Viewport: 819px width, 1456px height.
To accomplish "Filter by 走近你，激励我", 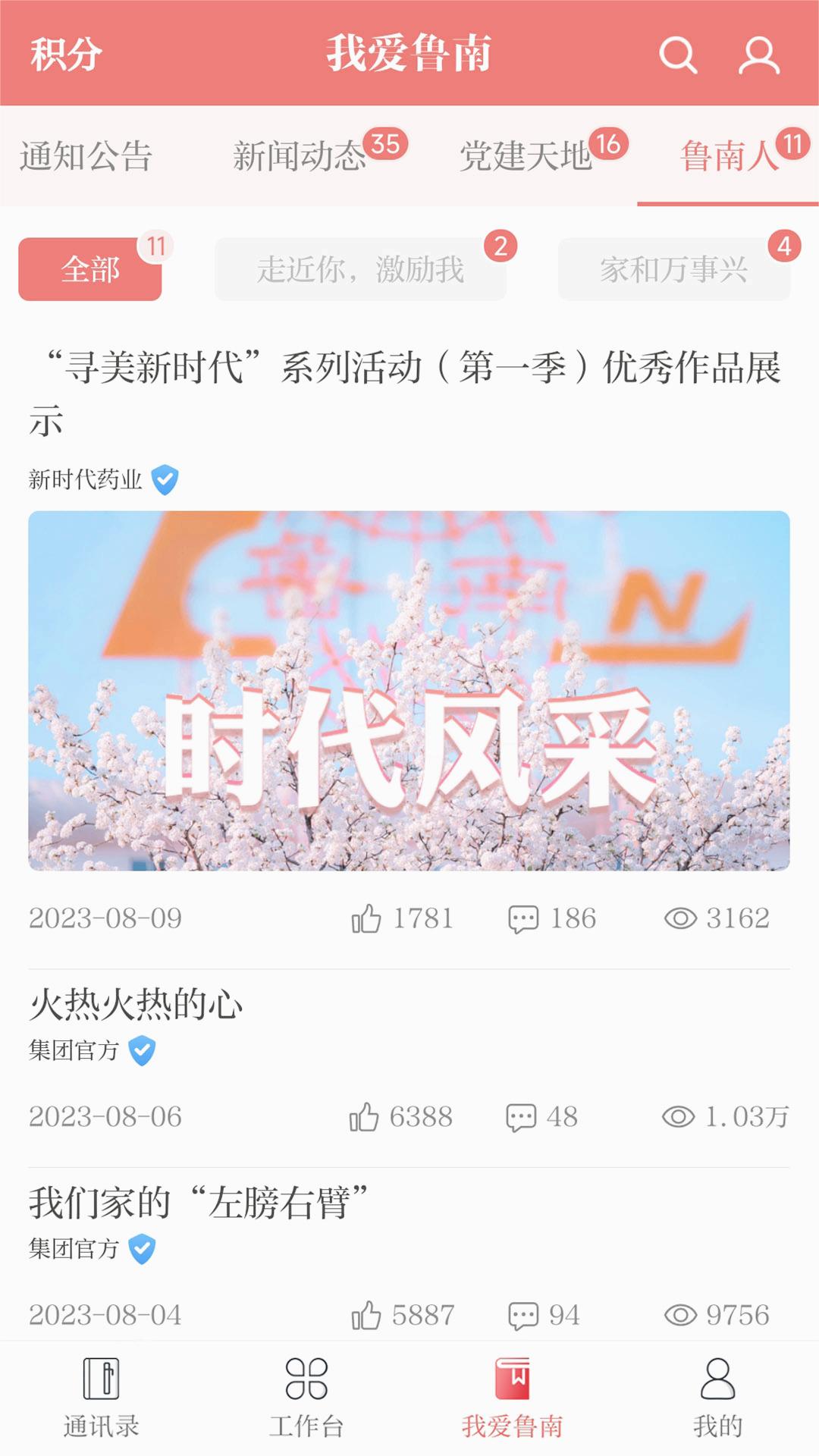I will click(x=360, y=269).
